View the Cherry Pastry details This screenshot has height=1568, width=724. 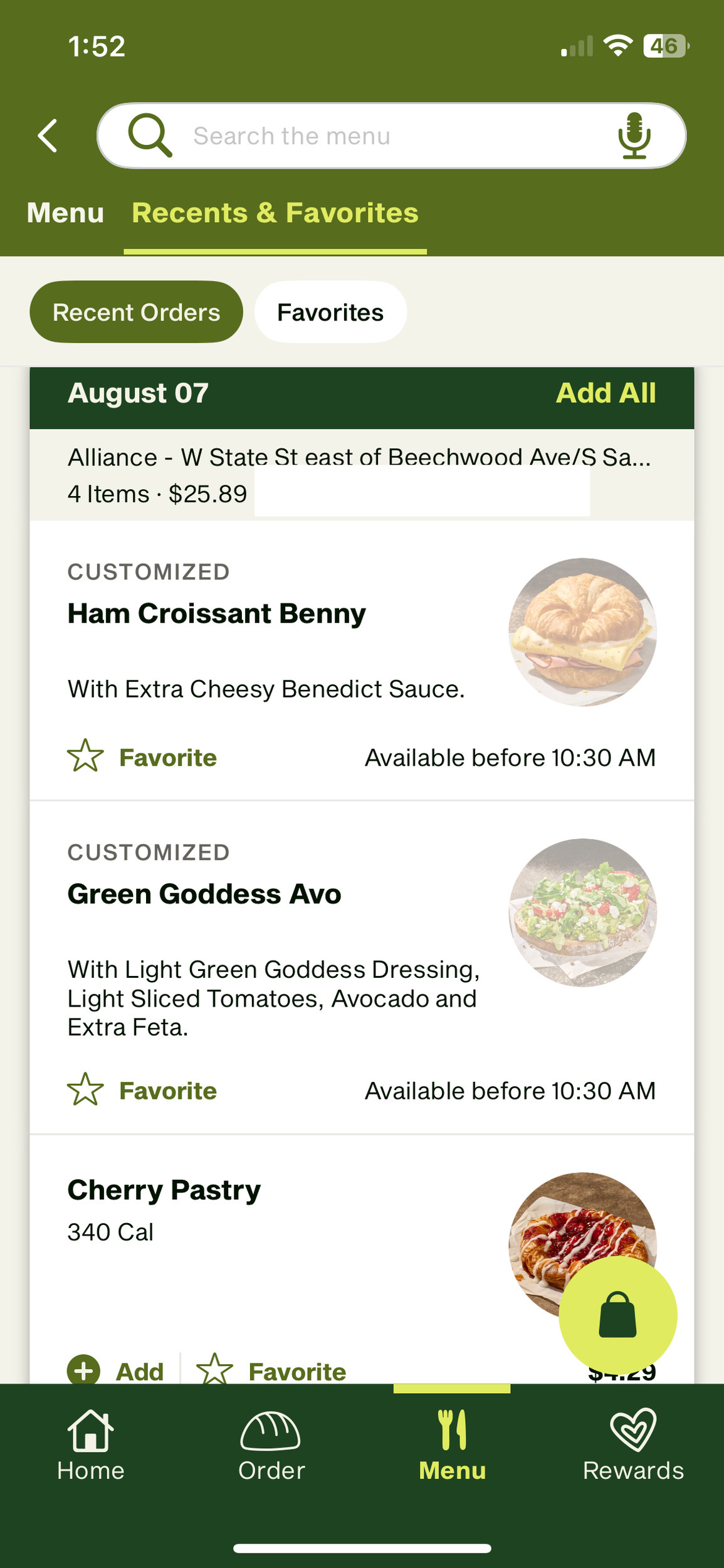point(164,1190)
